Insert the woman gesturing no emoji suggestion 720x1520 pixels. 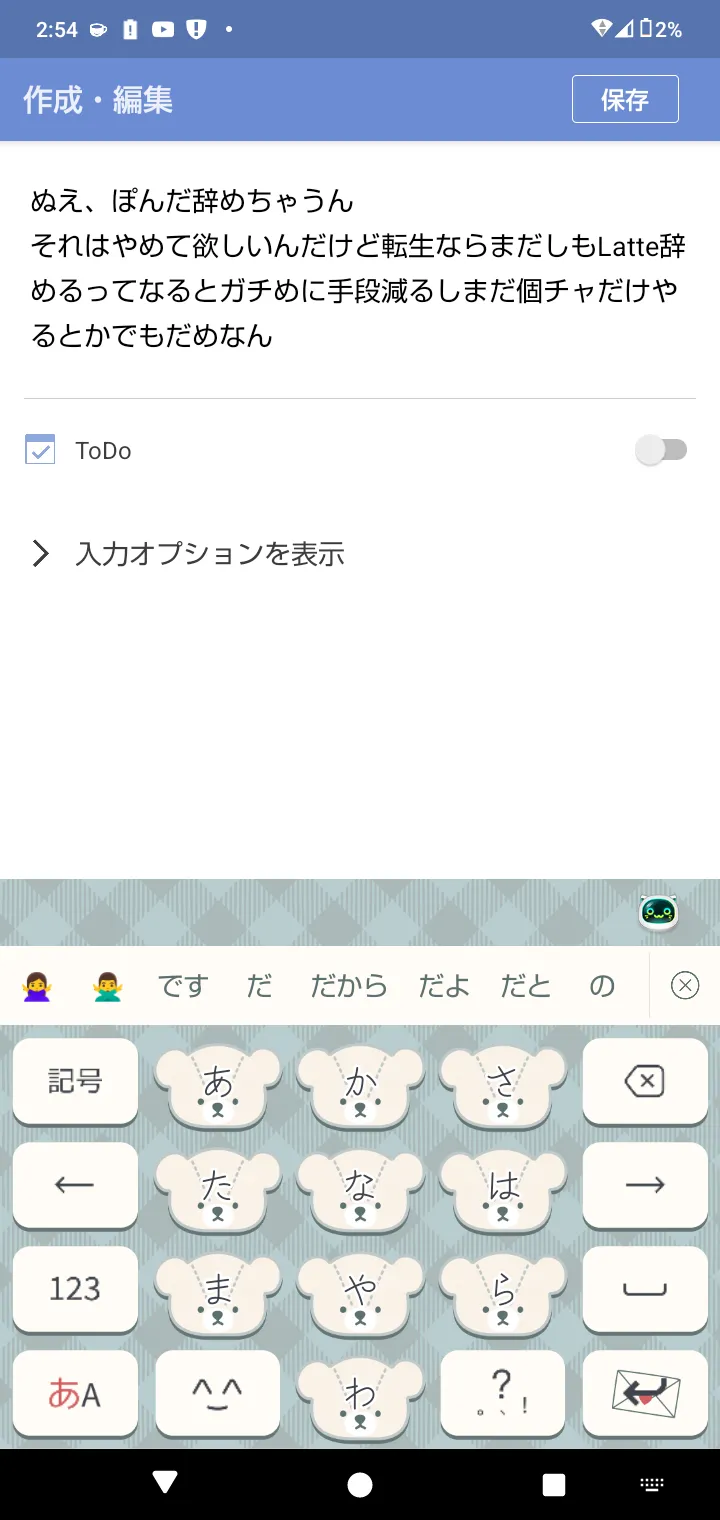click(37, 987)
